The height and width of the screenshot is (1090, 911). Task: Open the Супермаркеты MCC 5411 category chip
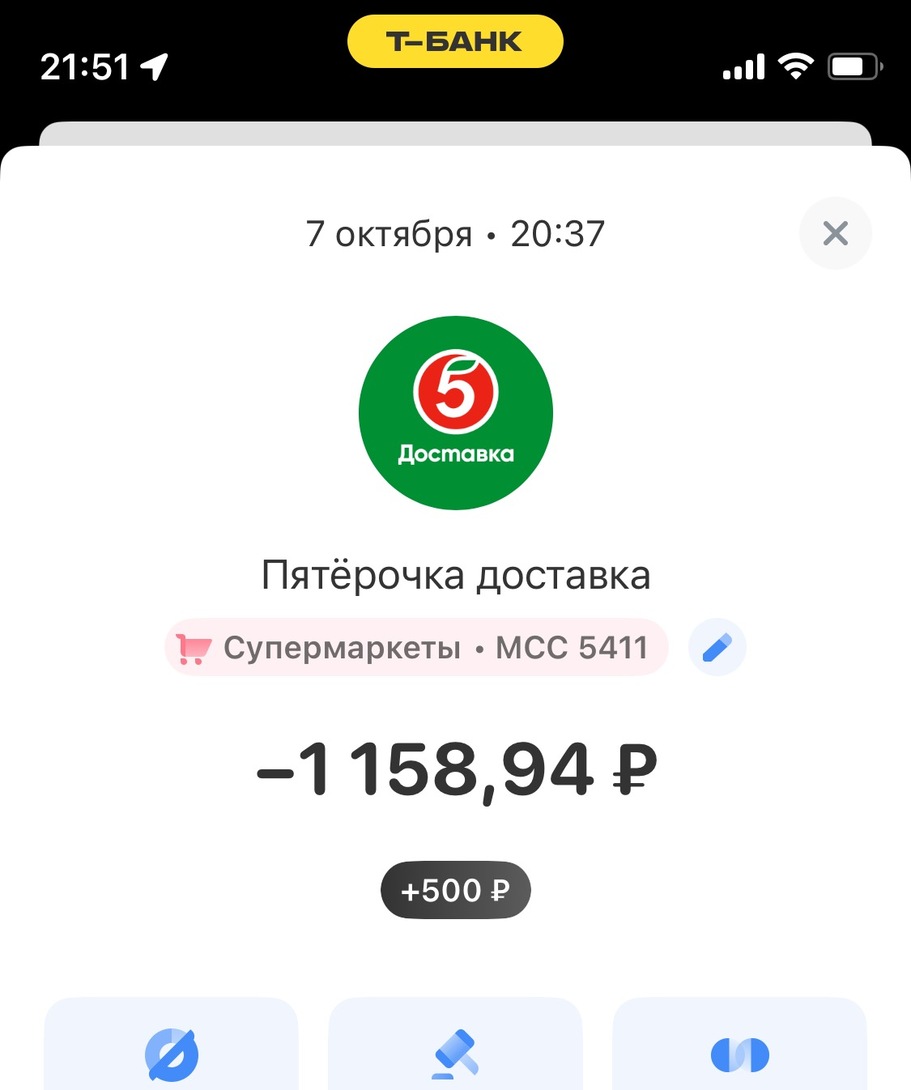point(416,648)
